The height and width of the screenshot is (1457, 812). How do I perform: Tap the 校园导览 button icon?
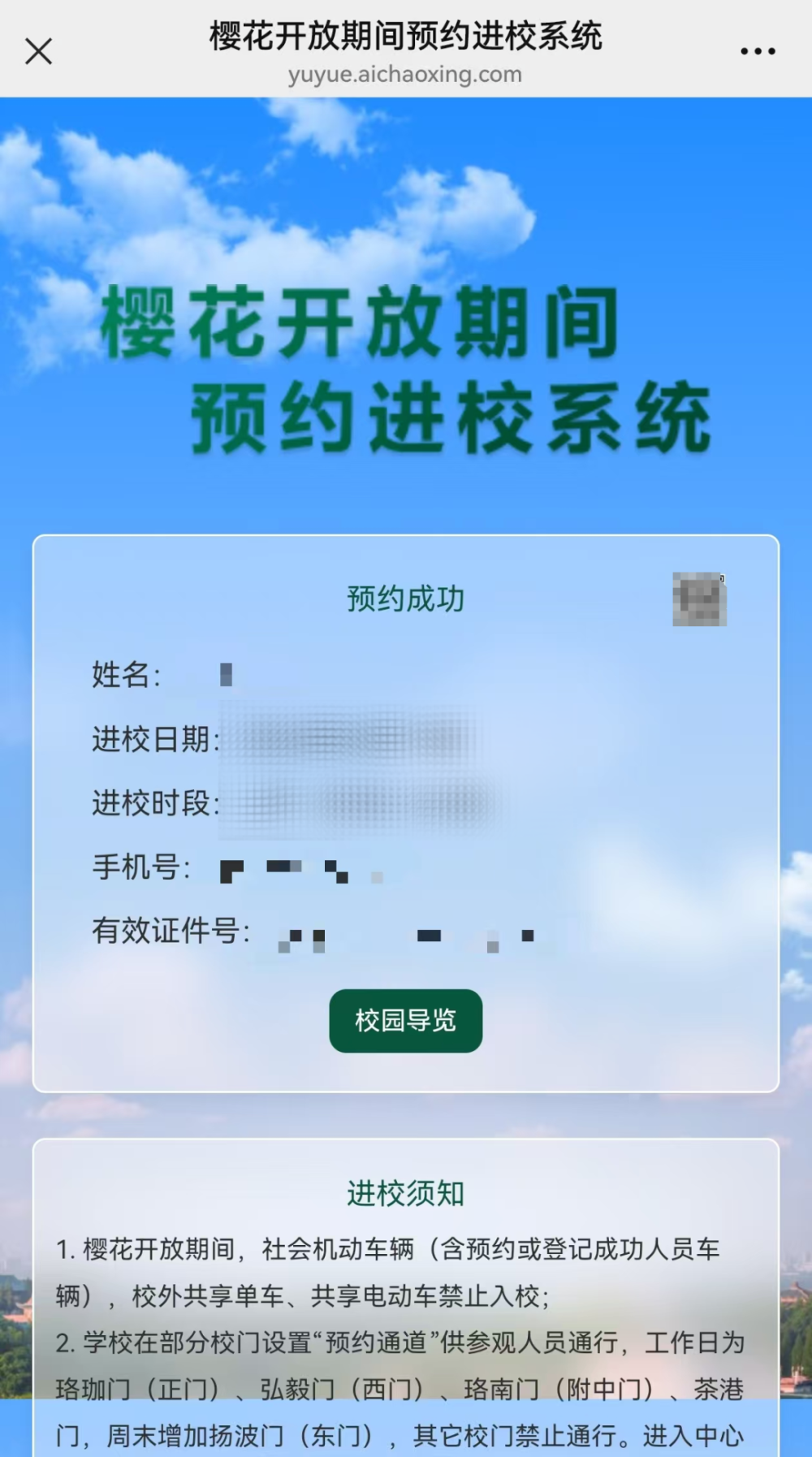click(x=405, y=1022)
